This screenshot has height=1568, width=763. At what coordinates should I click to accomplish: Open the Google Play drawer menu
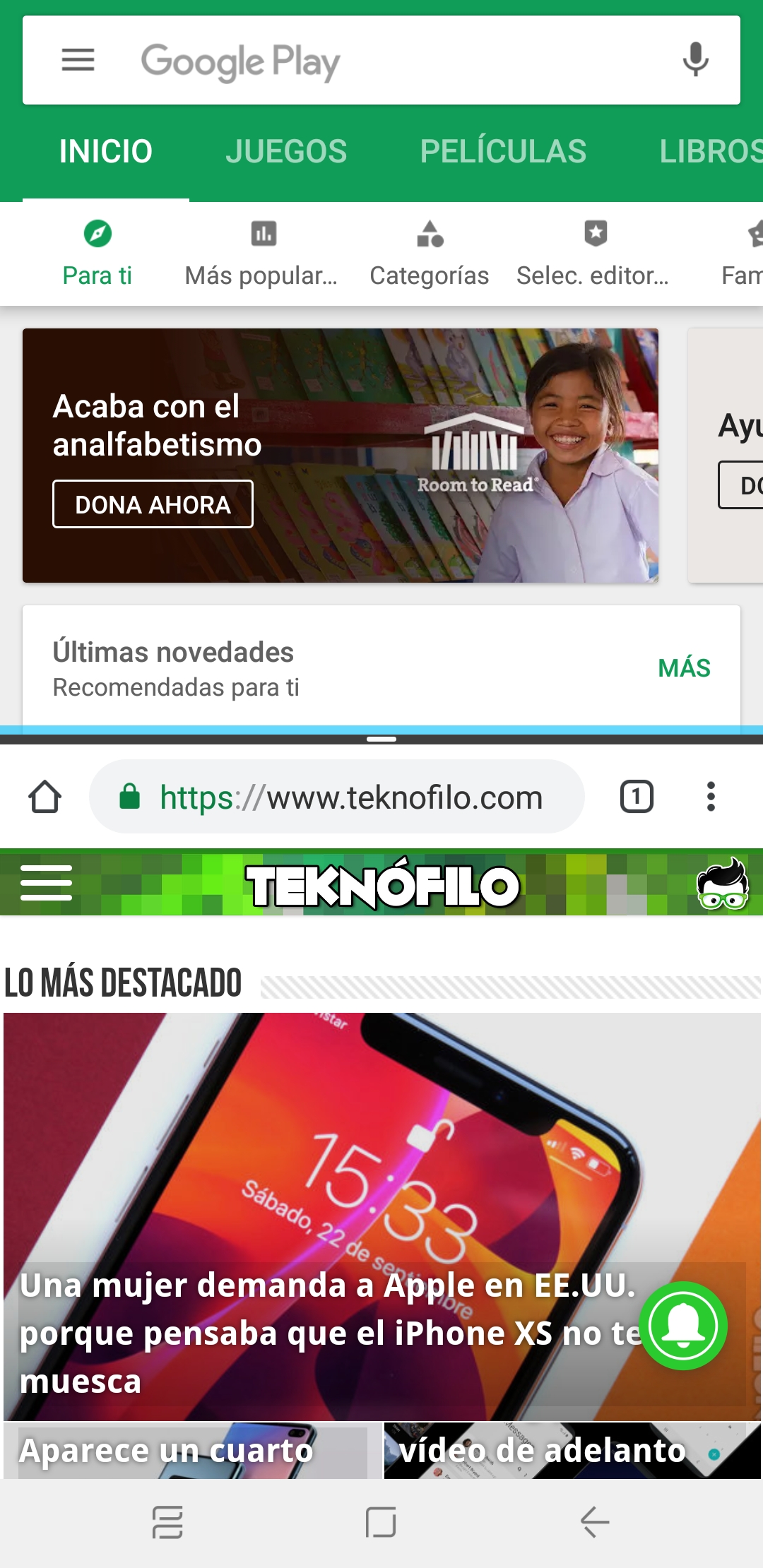pos(78,60)
